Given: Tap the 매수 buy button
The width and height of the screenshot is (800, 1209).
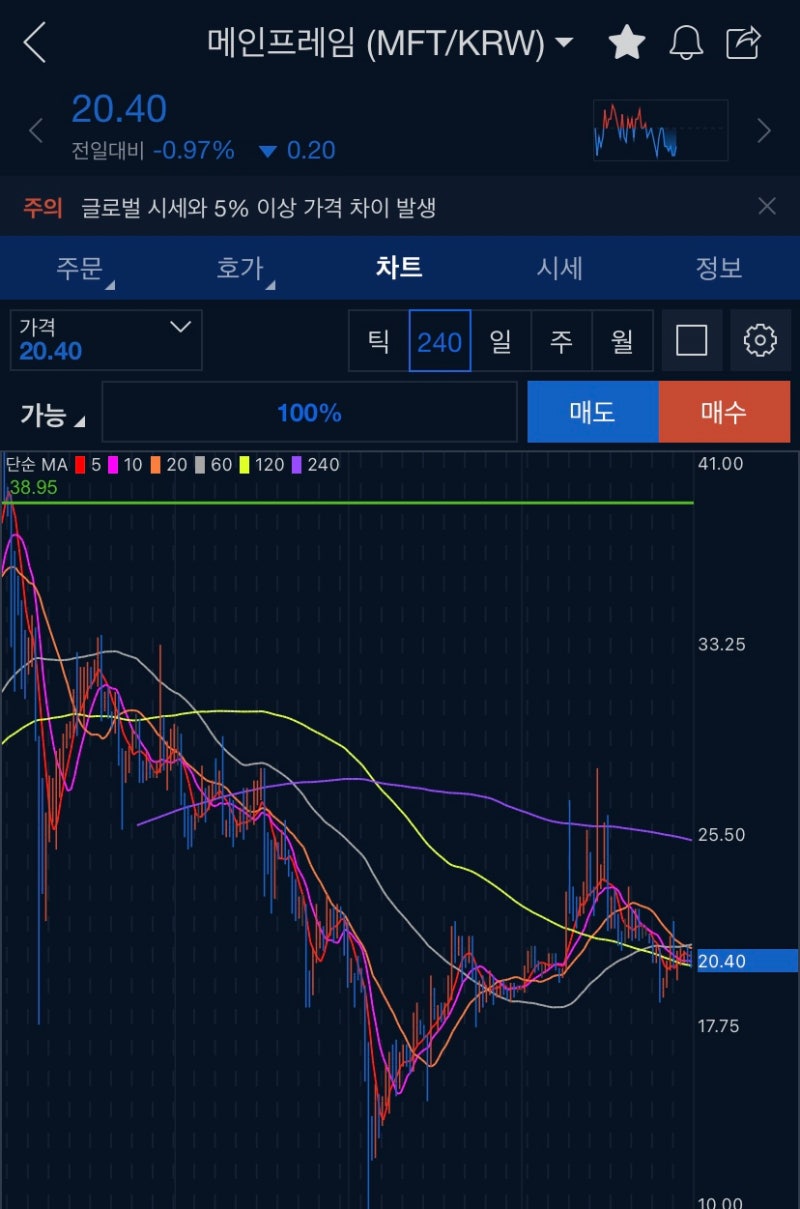Looking at the screenshot, I should point(724,411).
